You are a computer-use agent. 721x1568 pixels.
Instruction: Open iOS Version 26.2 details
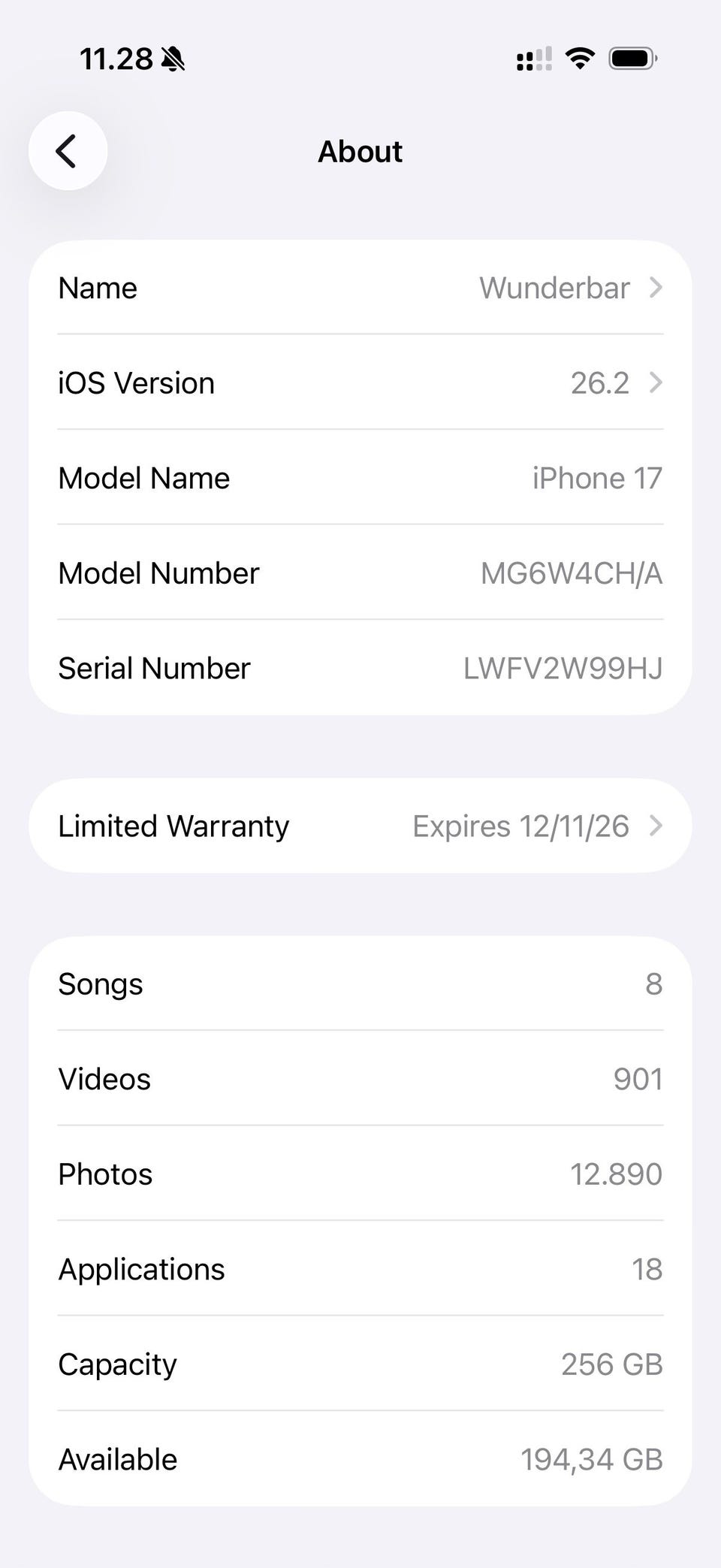pyautogui.click(x=360, y=382)
